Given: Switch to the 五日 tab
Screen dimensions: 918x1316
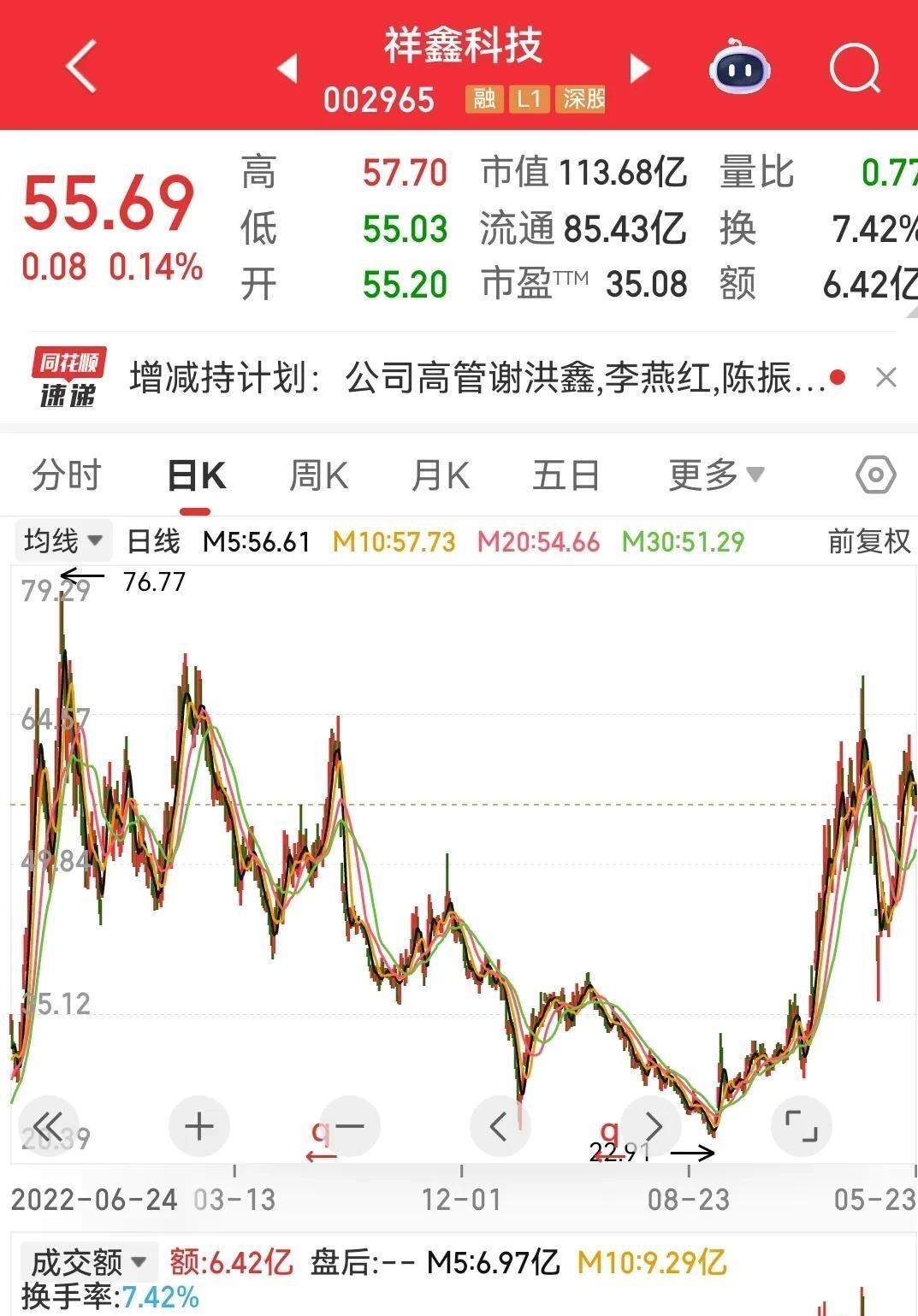Looking at the screenshot, I should tap(566, 475).
